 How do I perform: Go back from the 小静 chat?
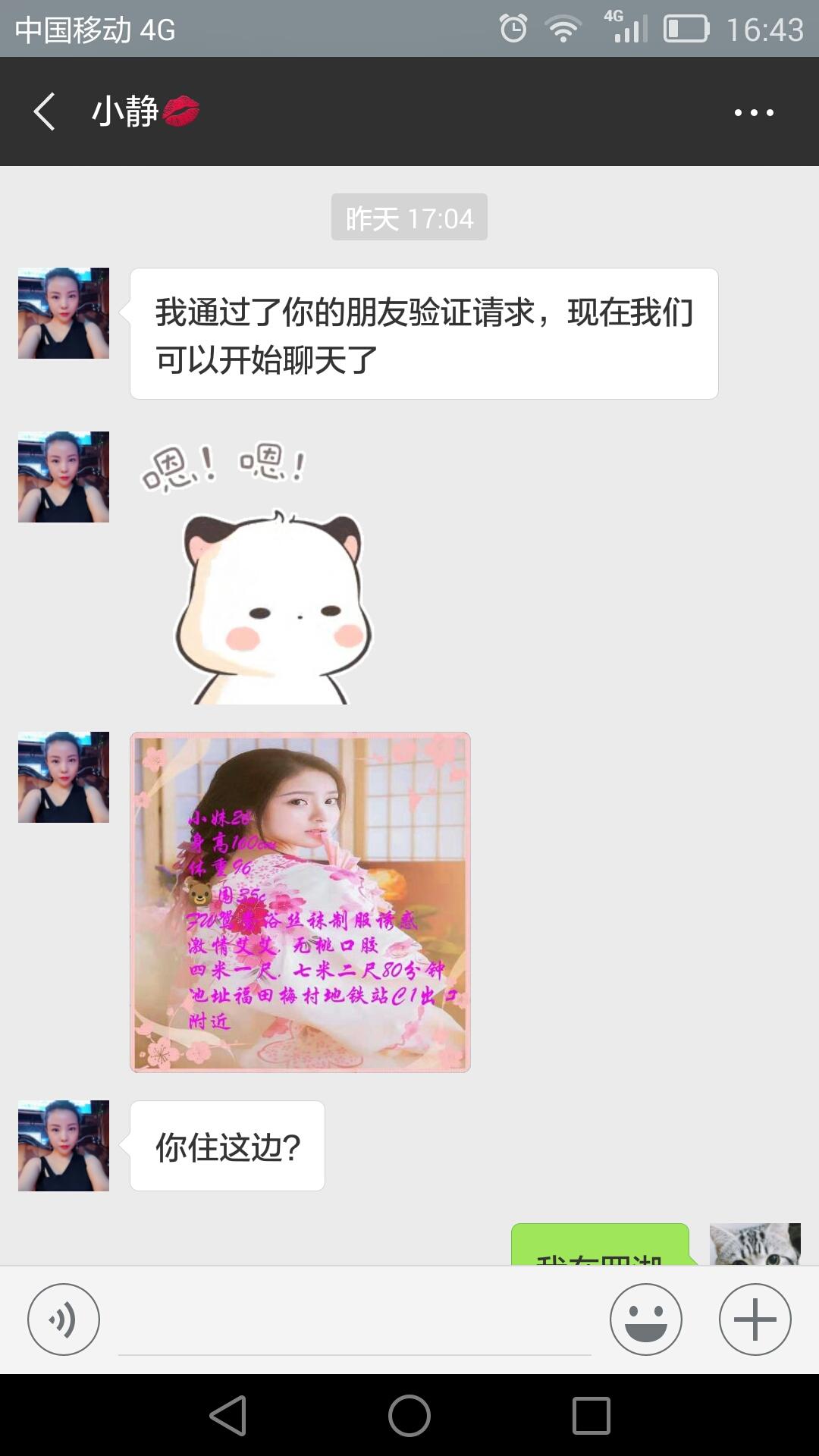point(45,112)
